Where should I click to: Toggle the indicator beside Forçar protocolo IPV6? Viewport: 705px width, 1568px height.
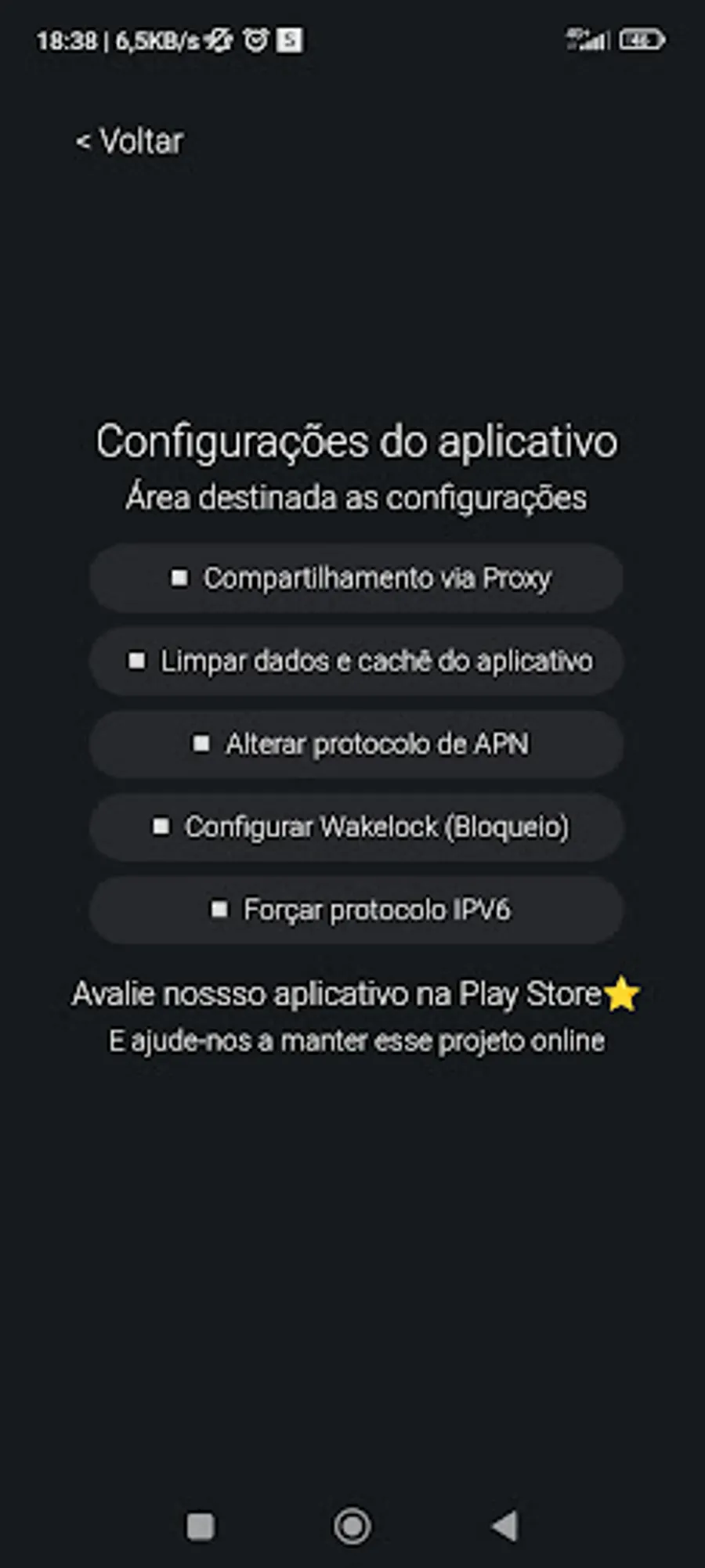pos(219,910)
